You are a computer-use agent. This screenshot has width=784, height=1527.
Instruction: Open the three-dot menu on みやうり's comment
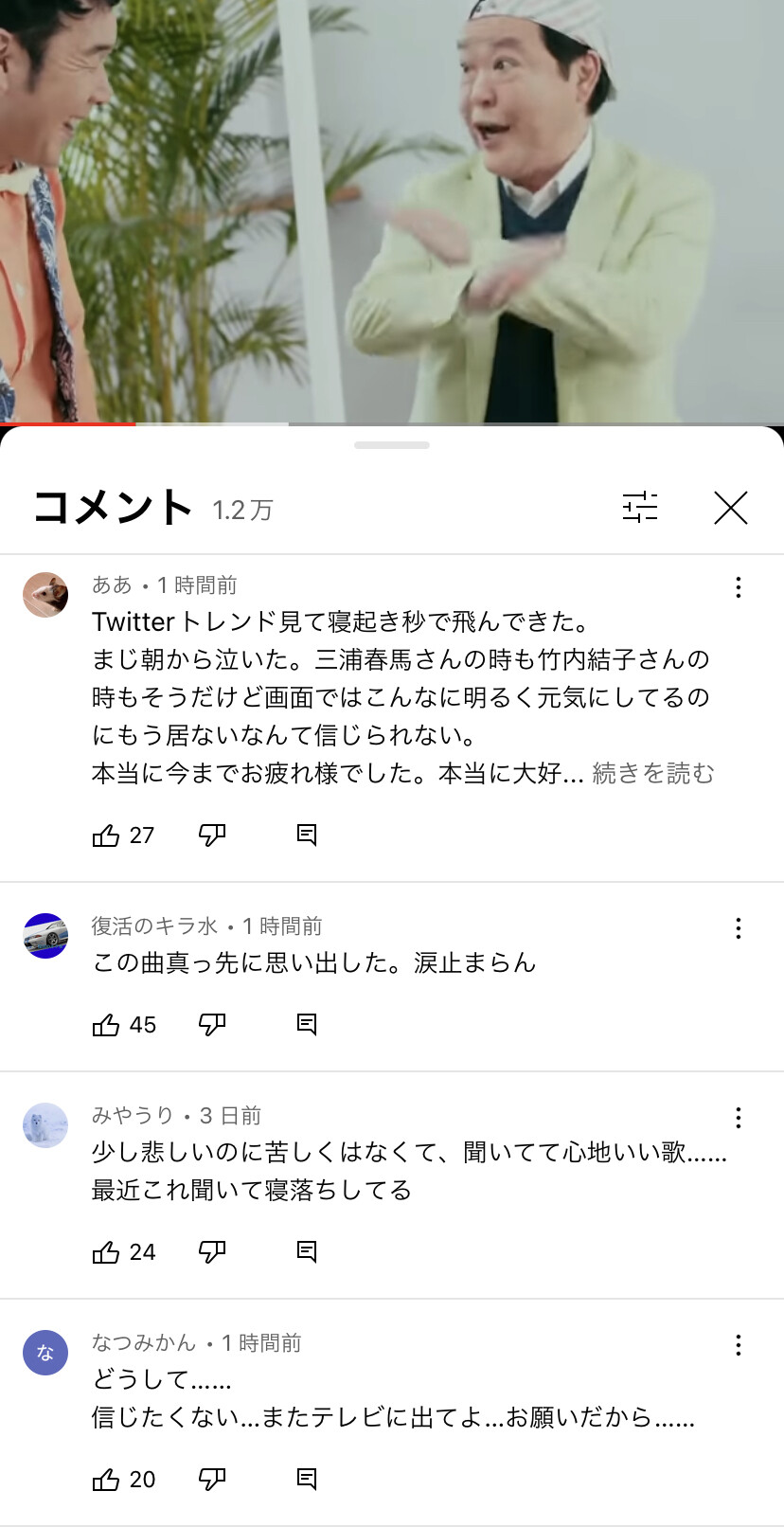[x=739, y=1118]
